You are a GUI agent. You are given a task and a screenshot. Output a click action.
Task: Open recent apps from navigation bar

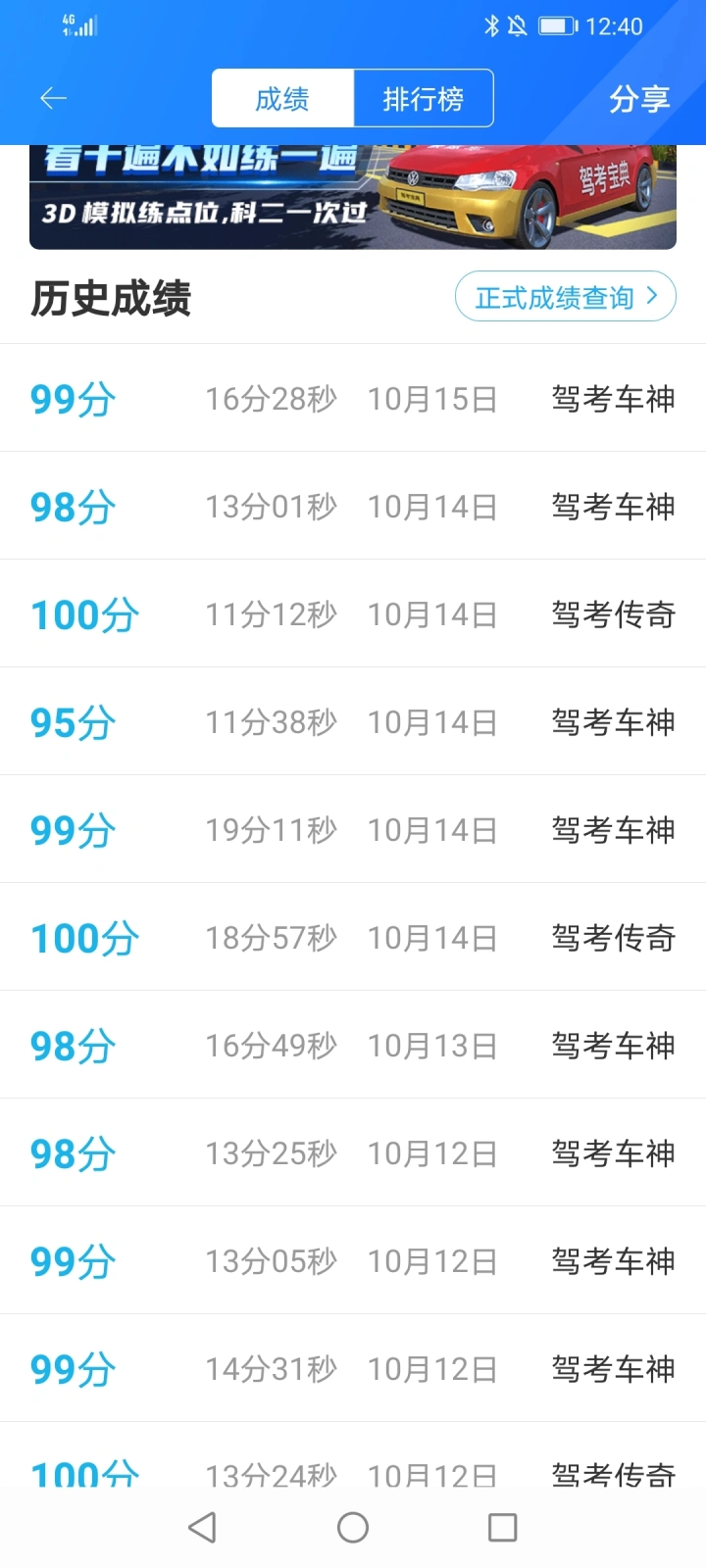click(x=502, y=1527)
